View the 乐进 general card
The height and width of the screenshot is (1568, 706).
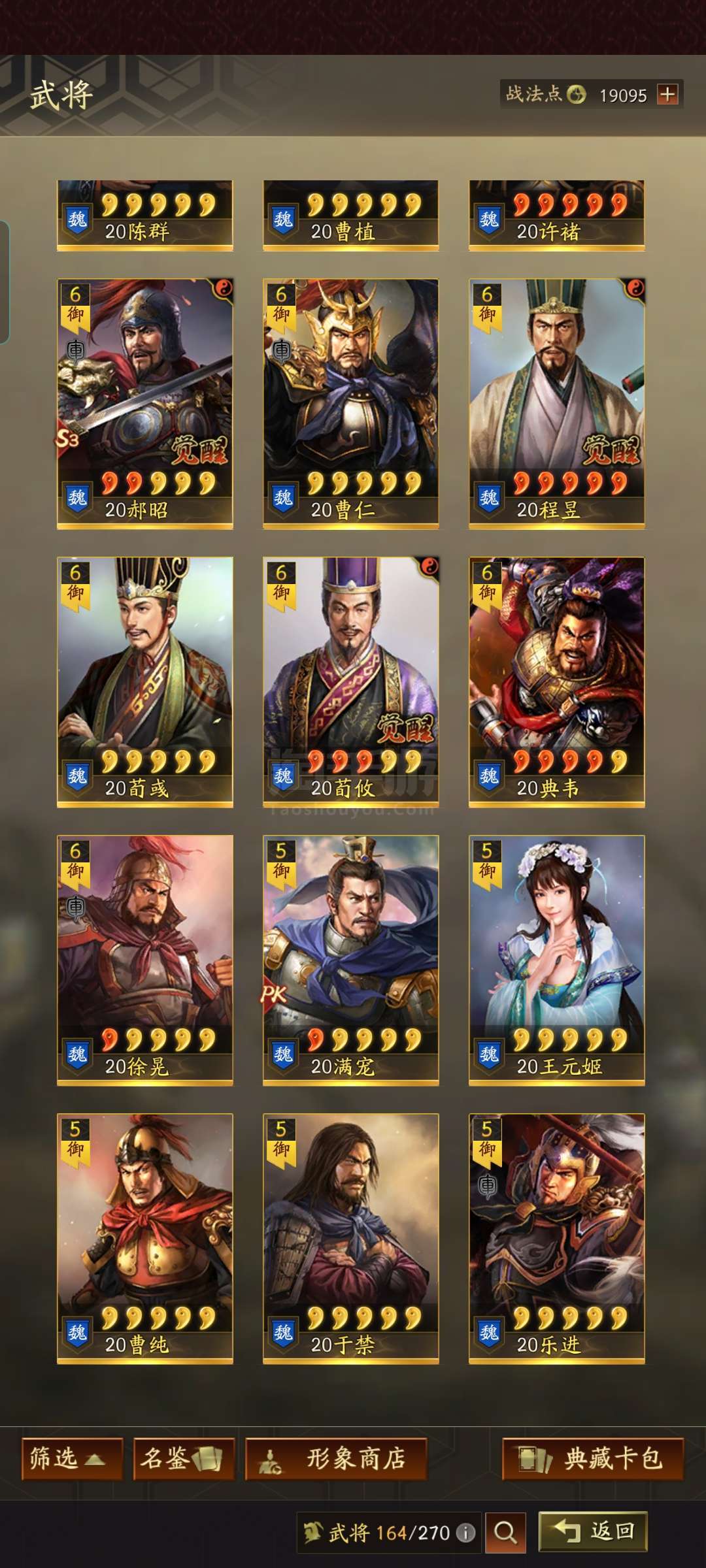tap(557, 1238)
